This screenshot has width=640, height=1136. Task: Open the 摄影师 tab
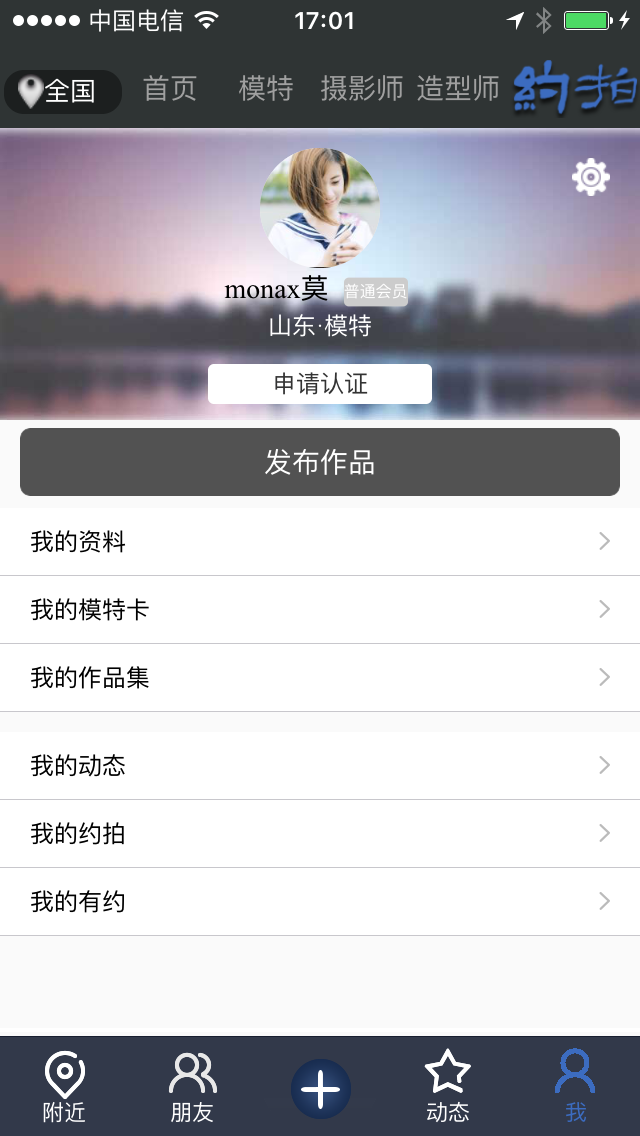361,89
